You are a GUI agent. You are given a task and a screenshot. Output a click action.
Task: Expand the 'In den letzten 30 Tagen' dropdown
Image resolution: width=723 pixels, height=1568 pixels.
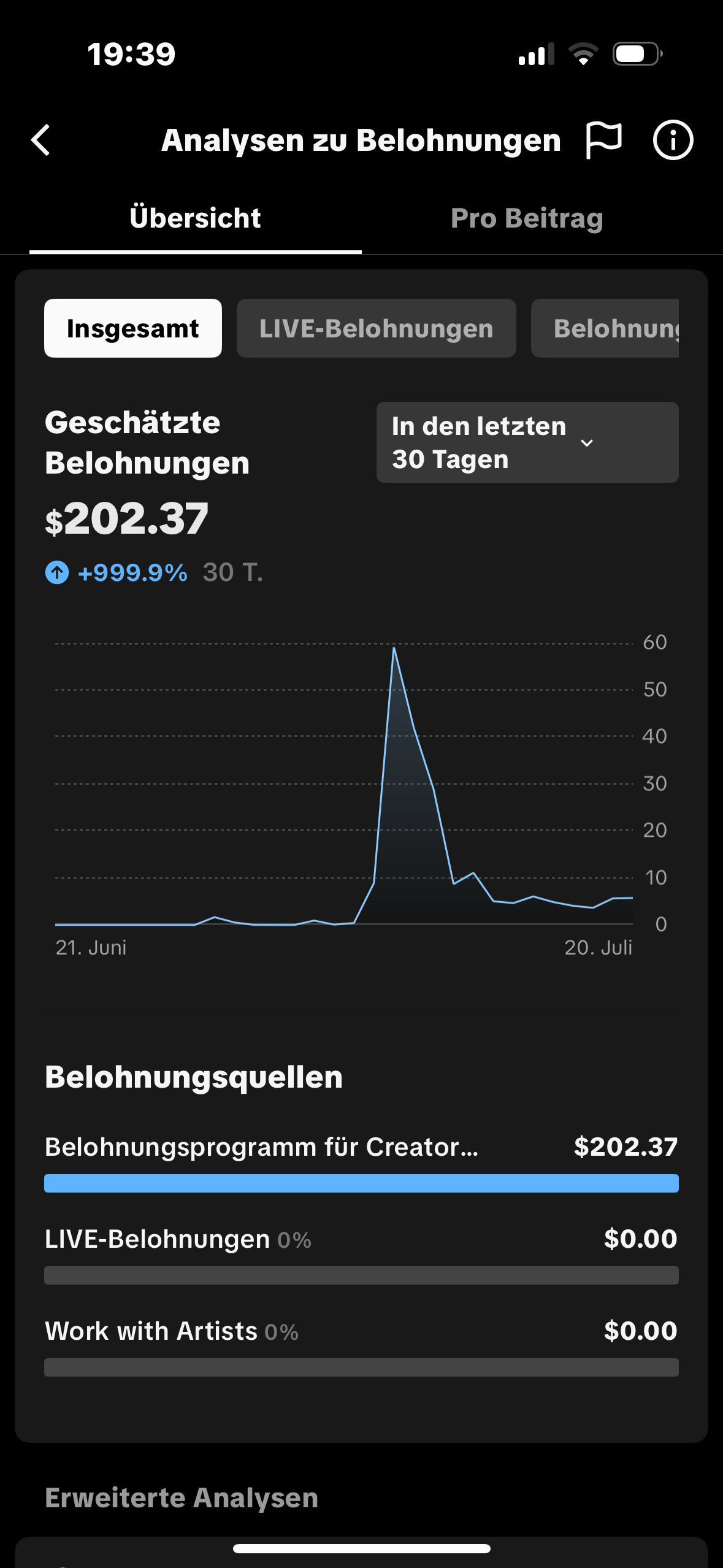click(x=527, y=442)
